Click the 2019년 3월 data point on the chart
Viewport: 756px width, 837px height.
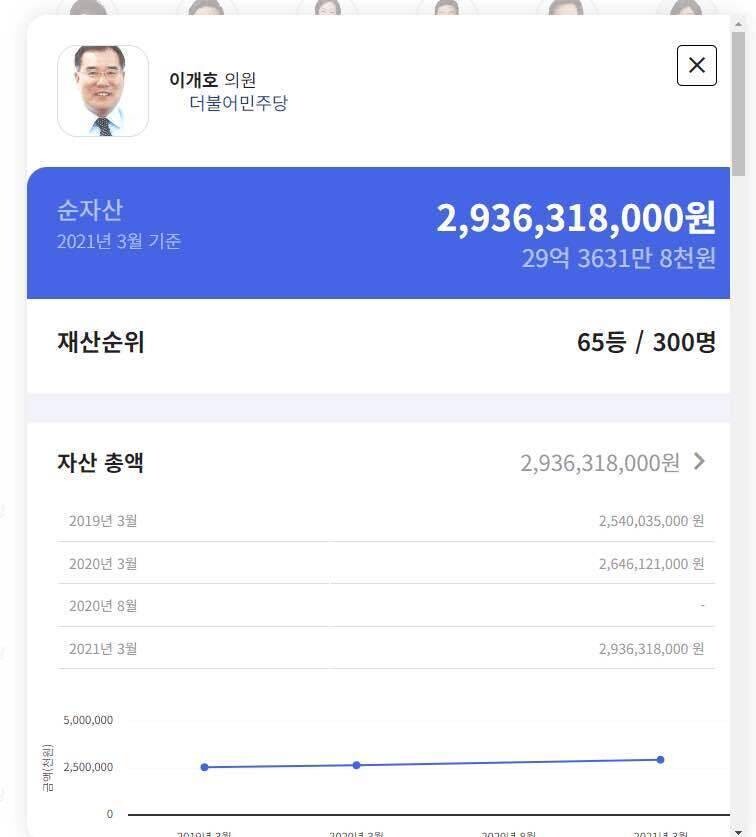(205, 766)
